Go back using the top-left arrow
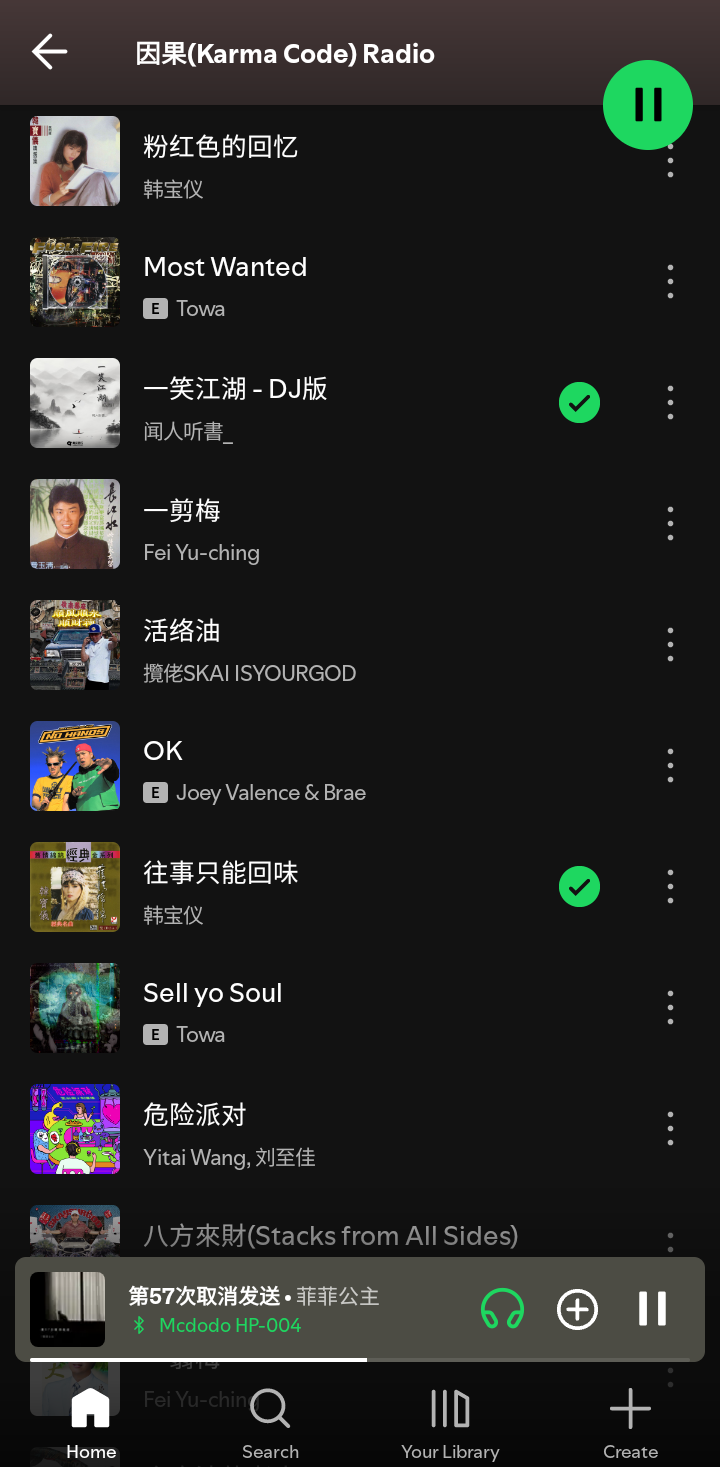Viewport: 720px width, 1467px height. (49, 52)
